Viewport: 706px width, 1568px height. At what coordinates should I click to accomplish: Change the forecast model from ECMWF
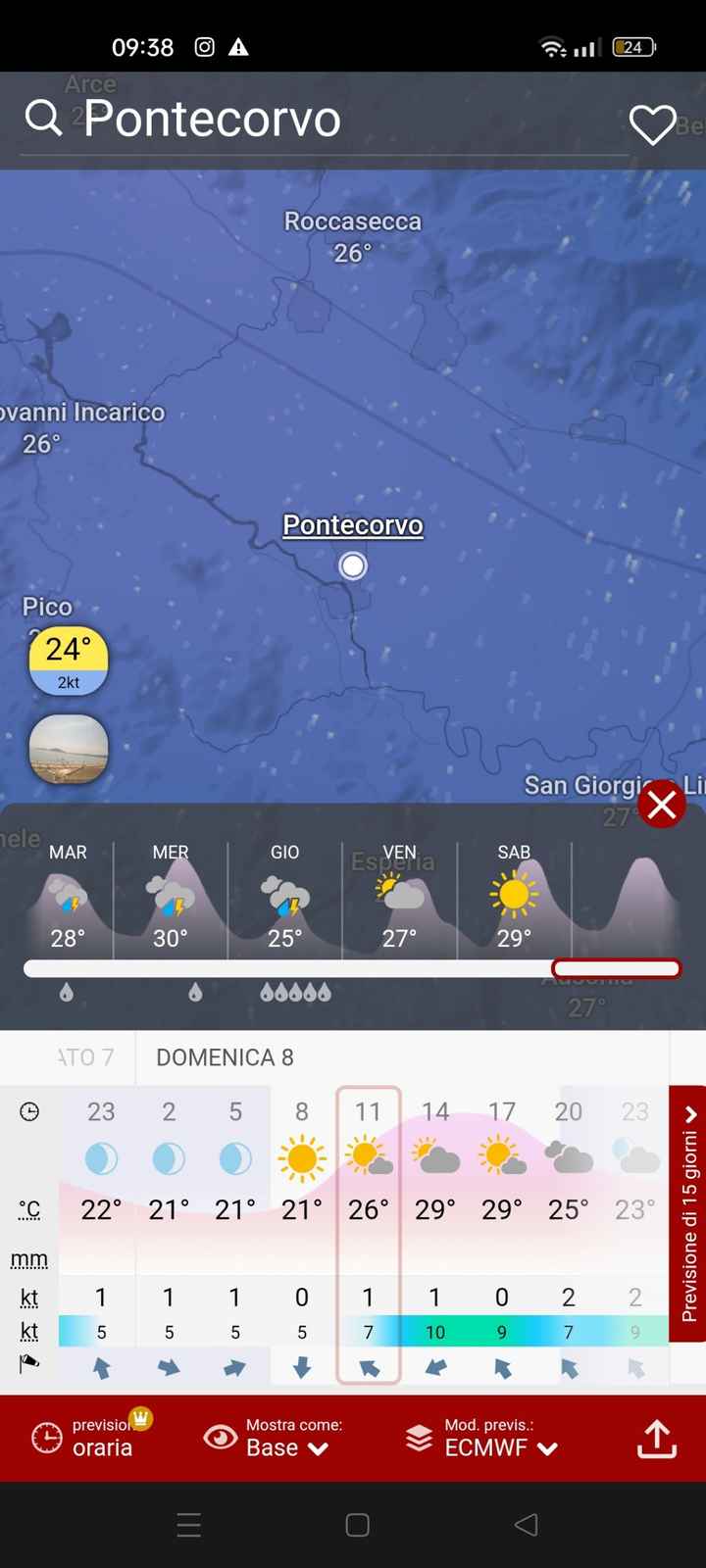pos(485,1438)
